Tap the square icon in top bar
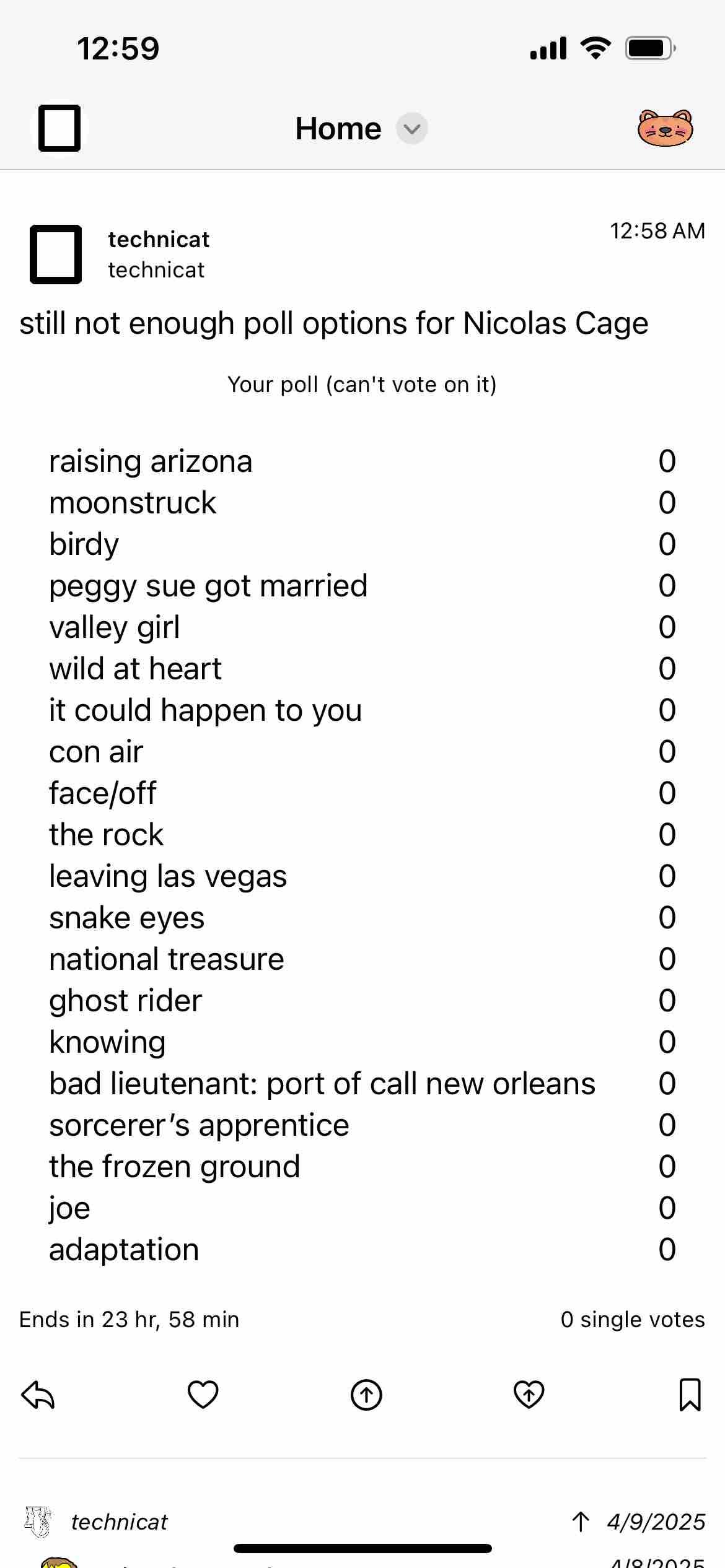This screenshot has height=1568, width=725. tap(59, 128)
